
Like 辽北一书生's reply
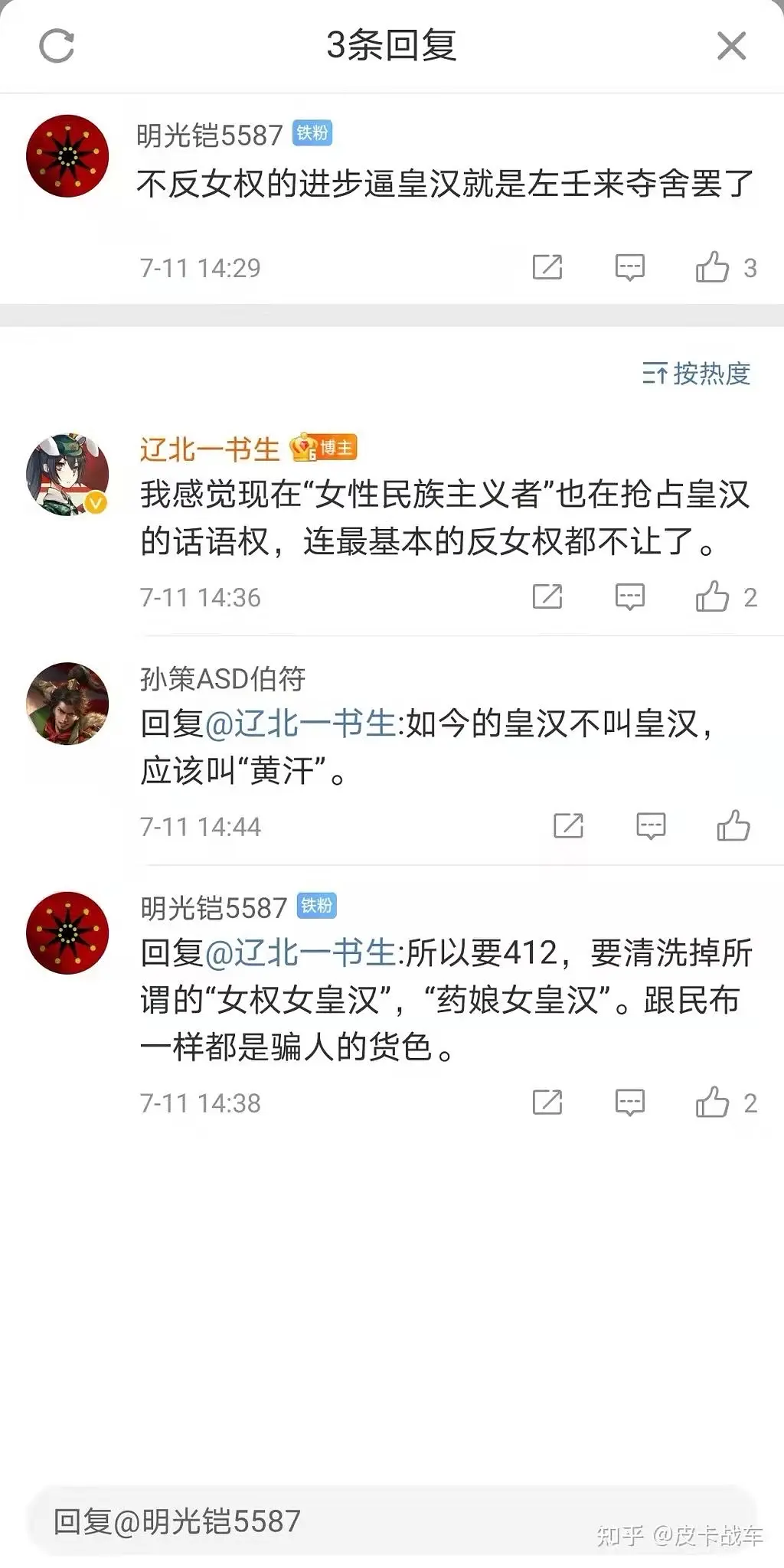tap(712, 596)
